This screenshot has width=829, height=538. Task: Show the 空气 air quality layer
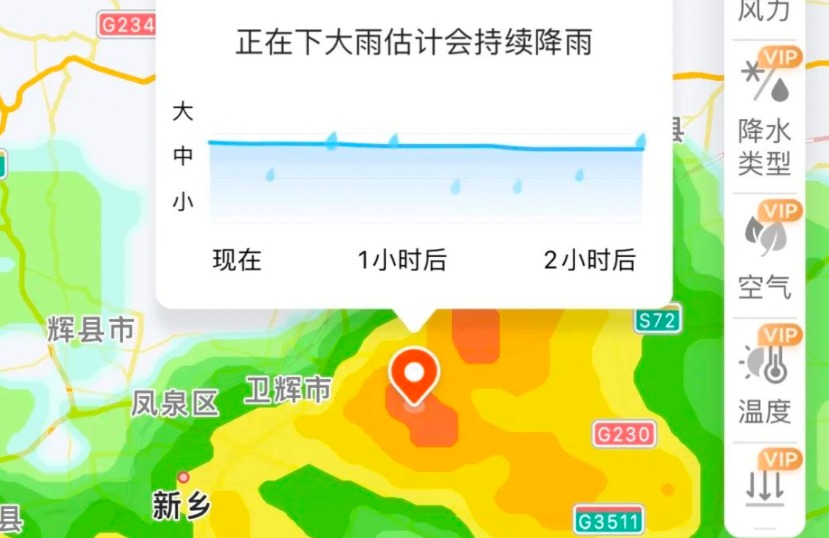click(x=764, y=255)
